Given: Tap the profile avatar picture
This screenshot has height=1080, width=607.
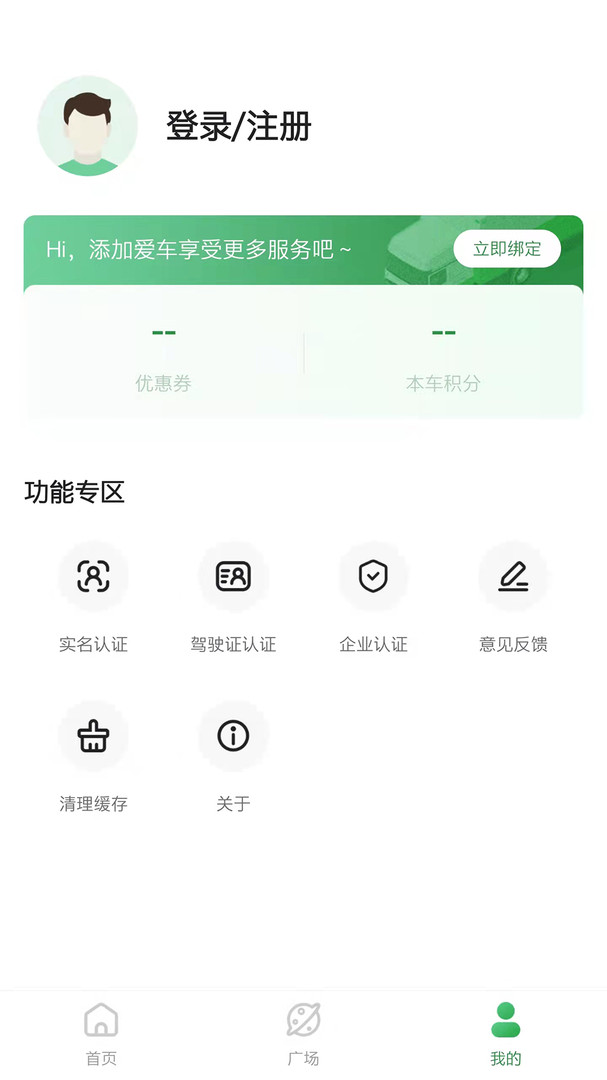Looking at the screenshot, I should 87,126.
